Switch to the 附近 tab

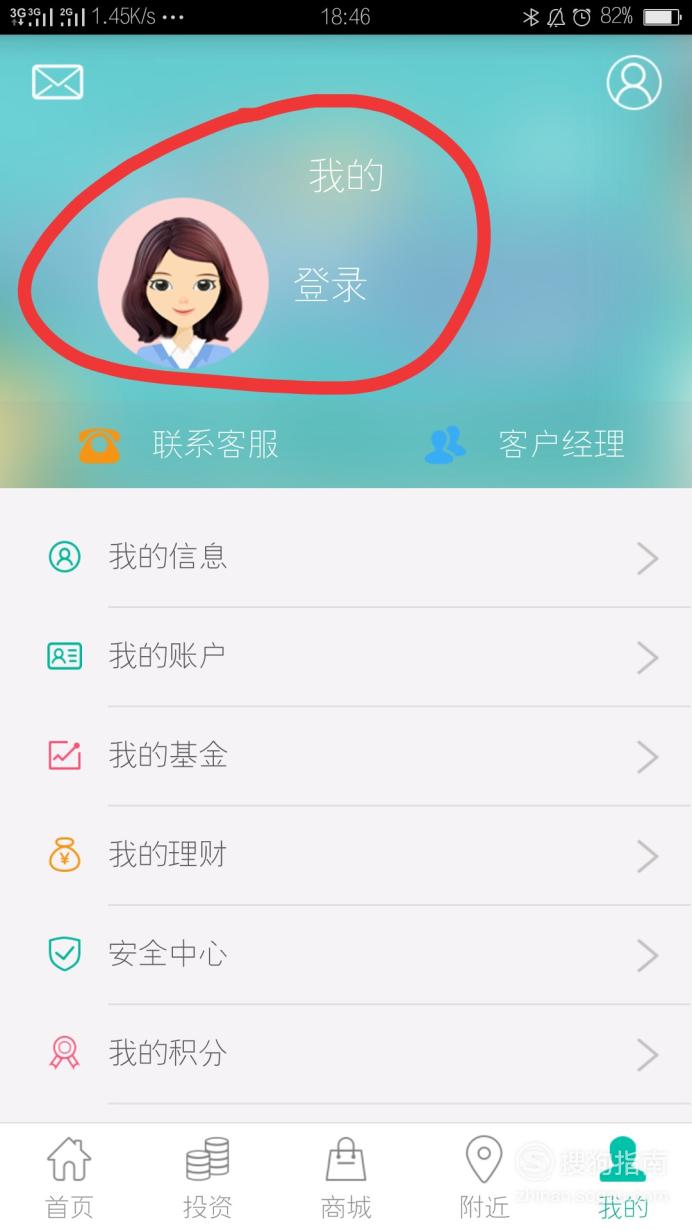coord(484,1178)
